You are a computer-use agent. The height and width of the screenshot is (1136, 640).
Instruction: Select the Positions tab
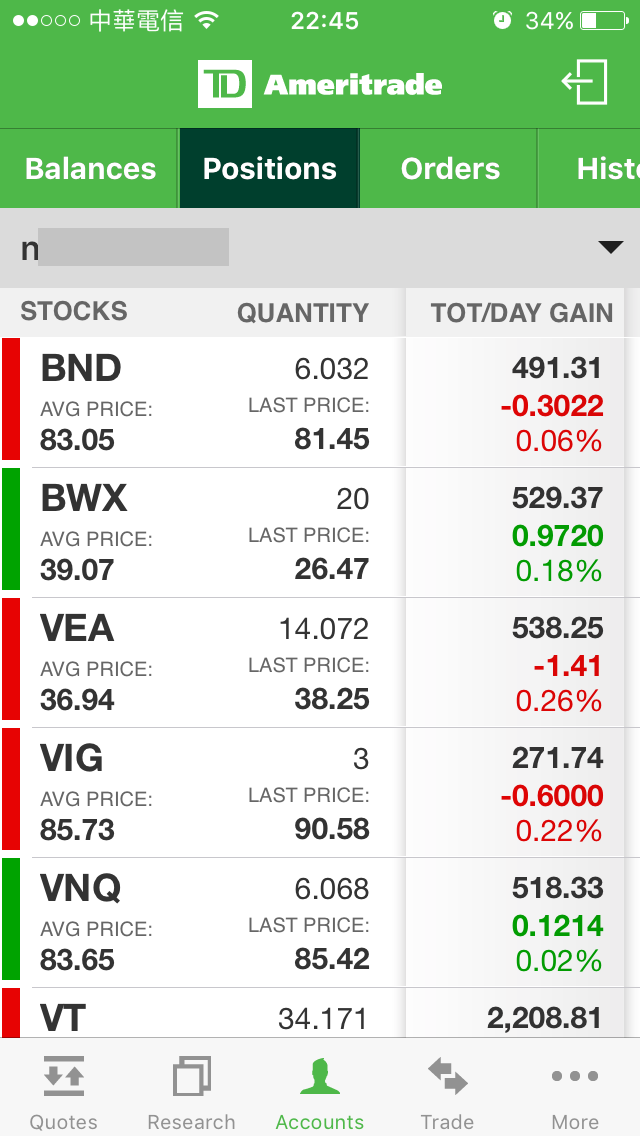(x=270, y=169)
